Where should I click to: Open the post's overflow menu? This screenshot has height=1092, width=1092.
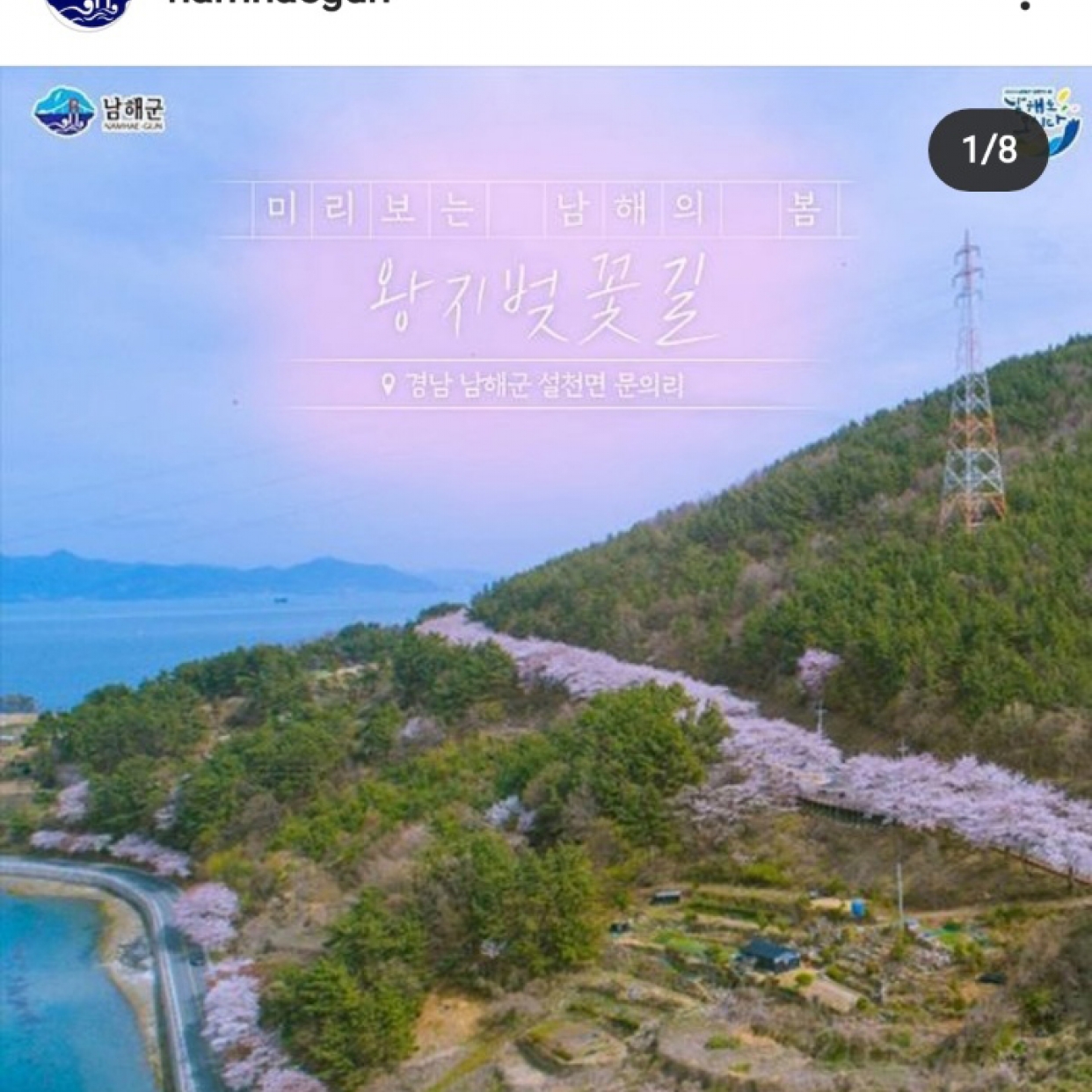pyautogui.click(x=1024, y=5)
